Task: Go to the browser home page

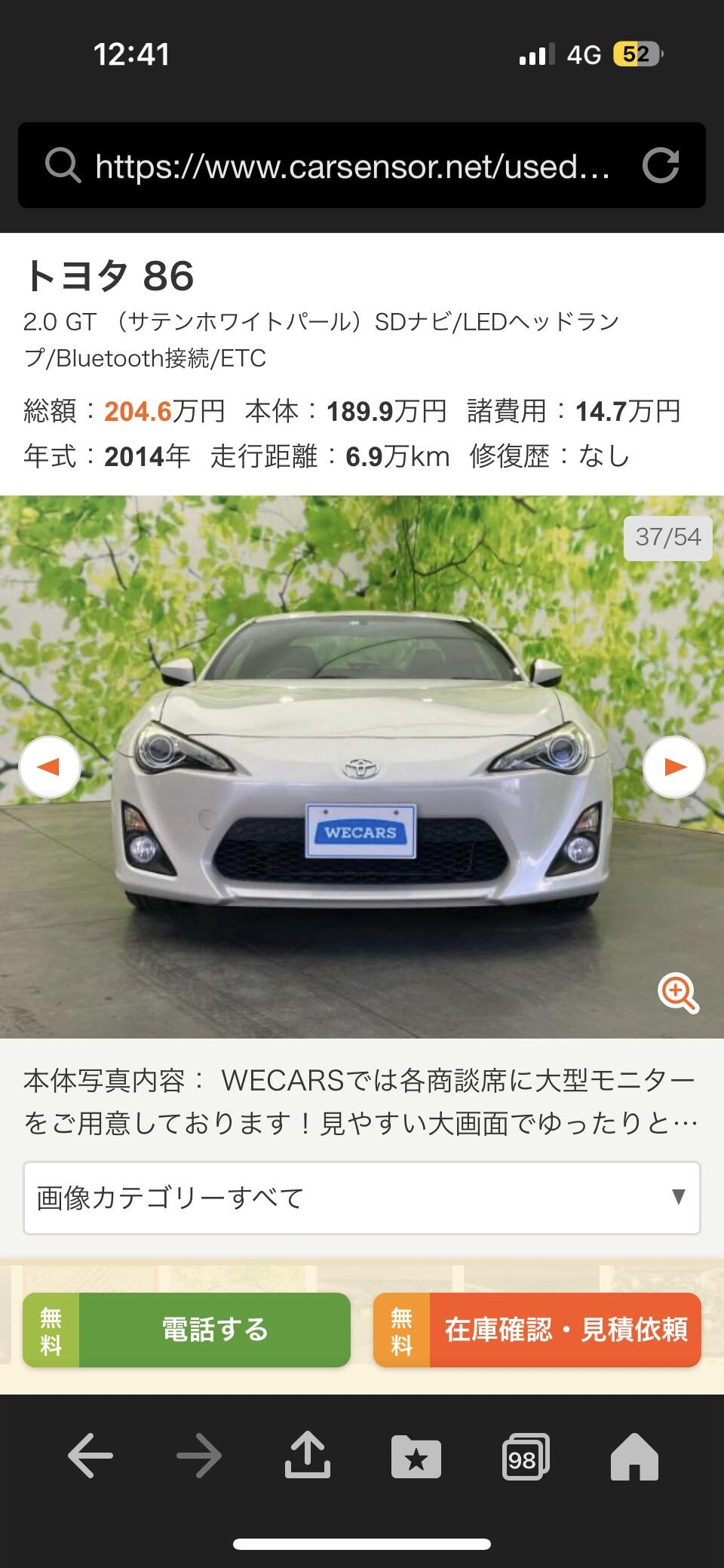Action: pos(634,1456)
